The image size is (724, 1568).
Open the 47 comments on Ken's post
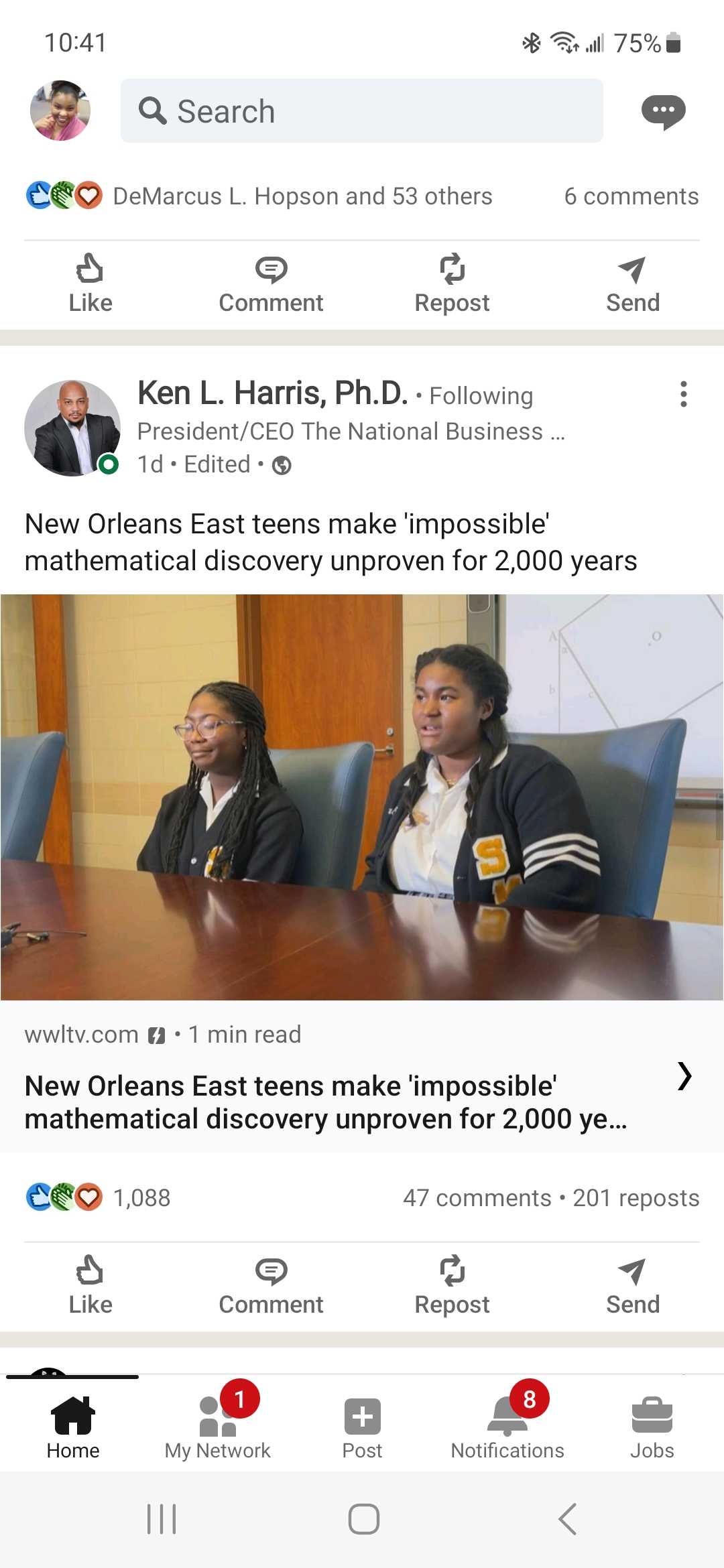(477, 1197)
